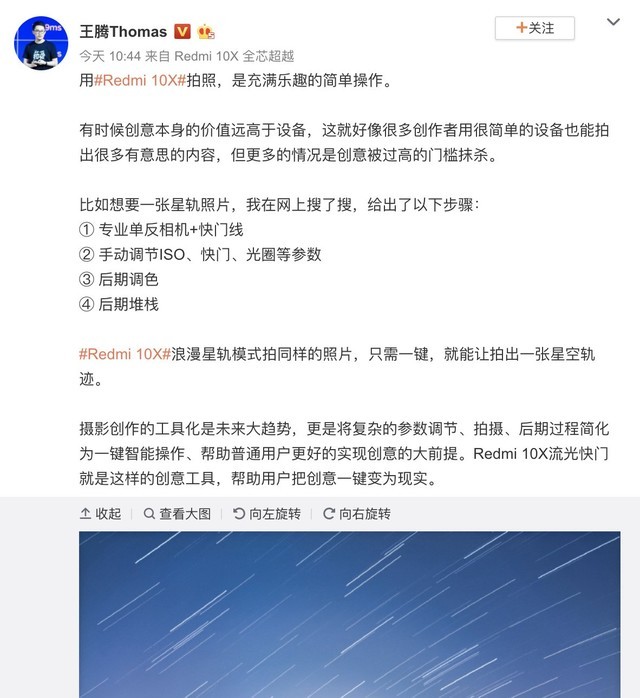
Task: Follow 王腾Thomas with the 关注 button
Action: click(535, 28)
